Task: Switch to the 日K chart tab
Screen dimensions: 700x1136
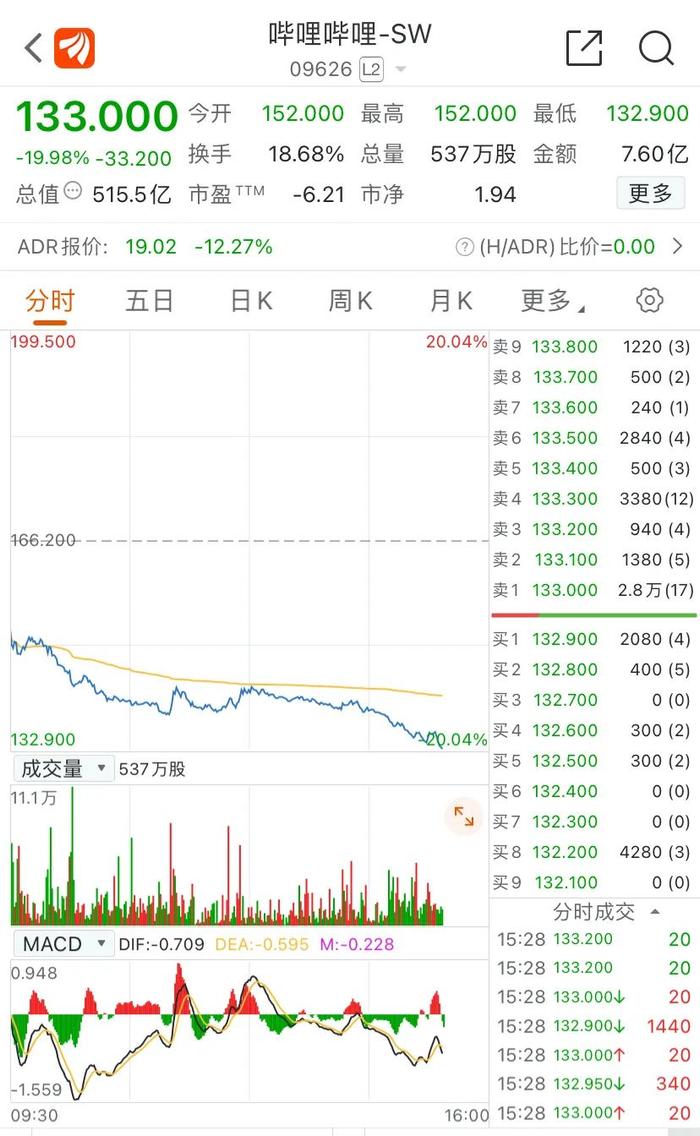Action: point(251,301)
